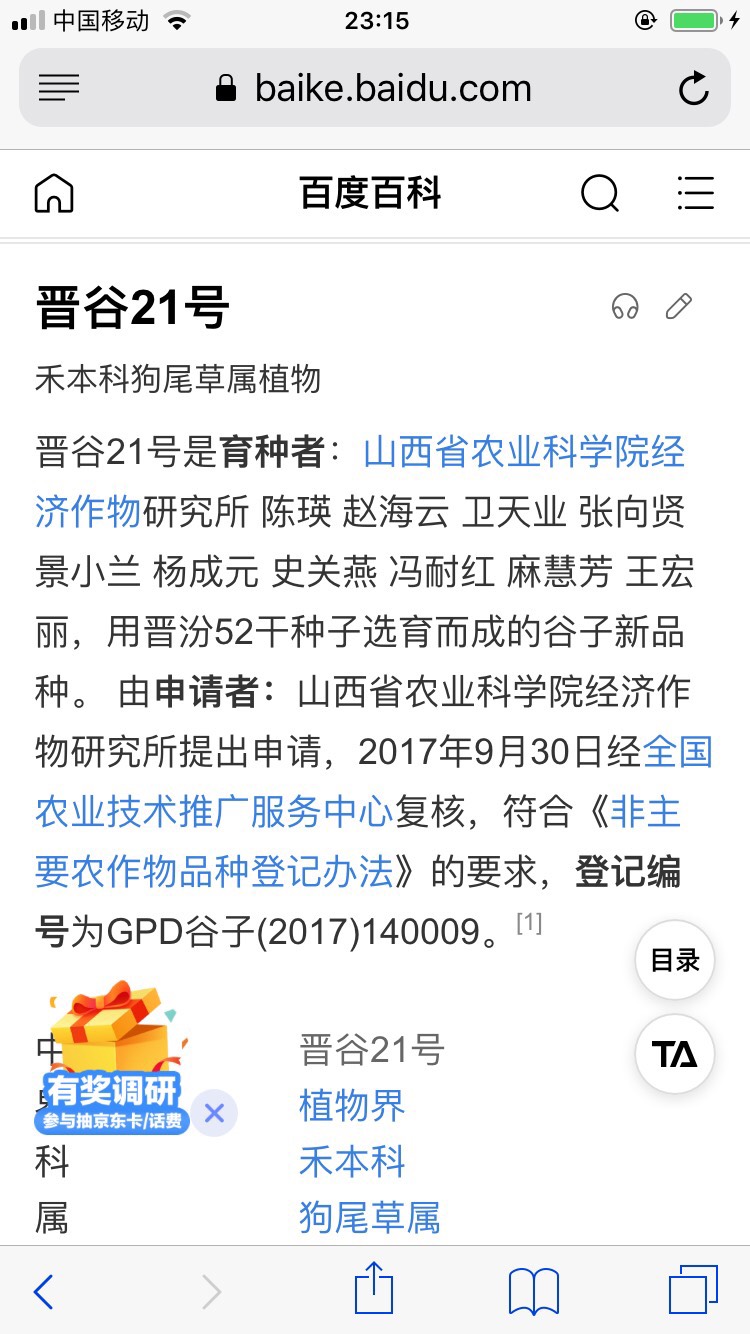This screenshot has width=750, height=1334.
Task: Go to Baidu Baike home
Action: (x=54, y=193)
